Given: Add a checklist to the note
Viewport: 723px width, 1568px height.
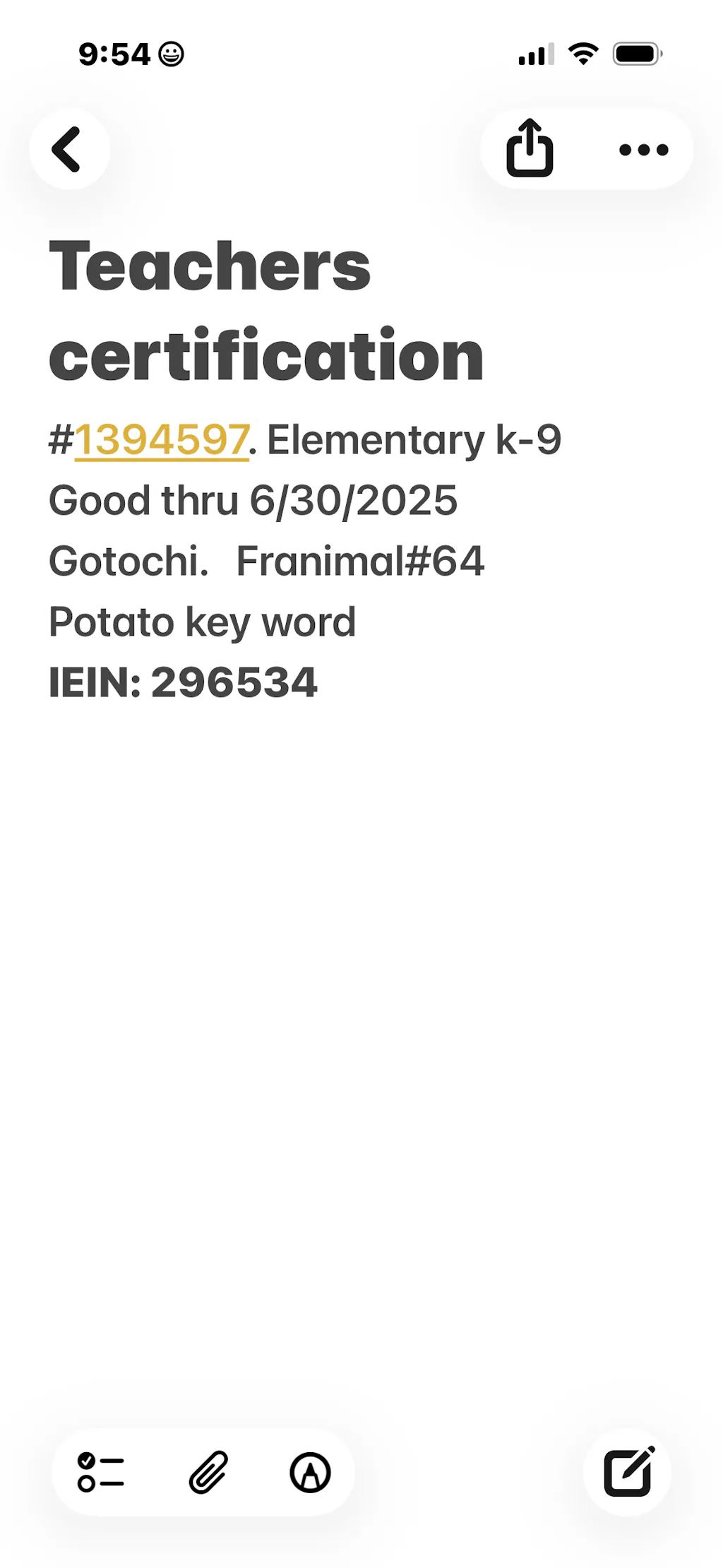Looking at the screenshot, I should point(101,1473).
